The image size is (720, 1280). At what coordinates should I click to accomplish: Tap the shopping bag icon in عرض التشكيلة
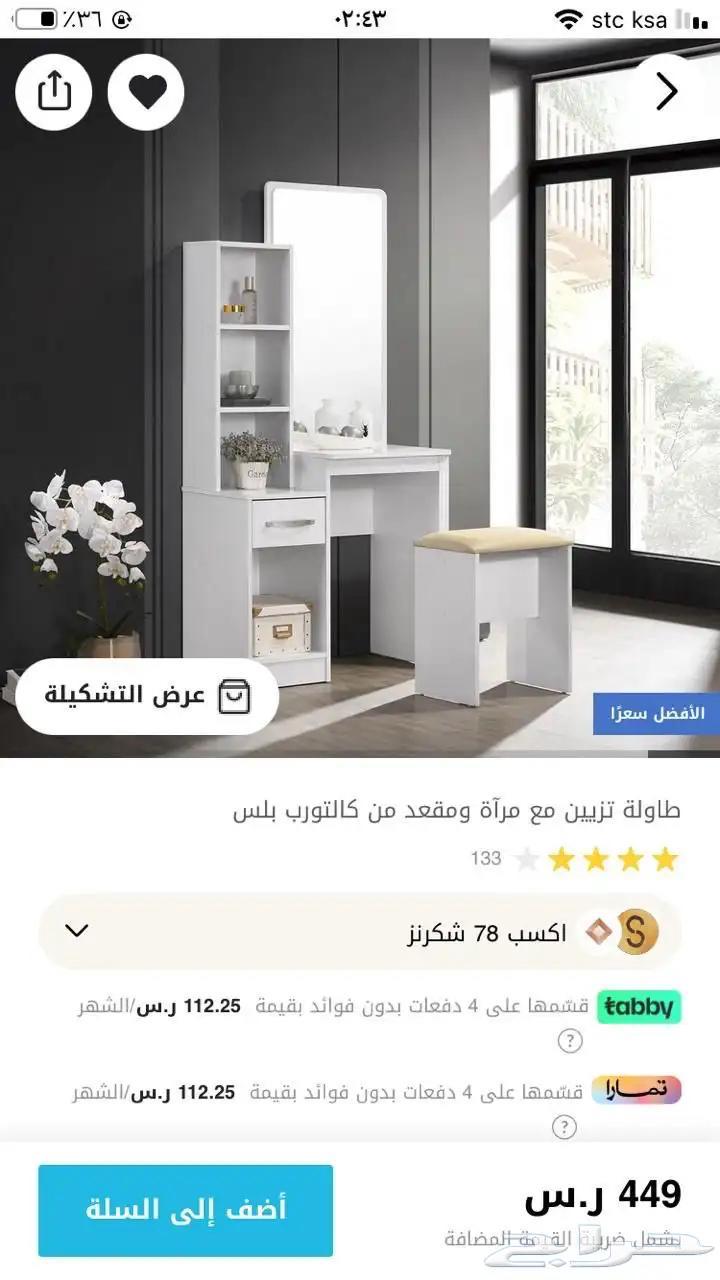pyautogui.click(x=236, y=695)
